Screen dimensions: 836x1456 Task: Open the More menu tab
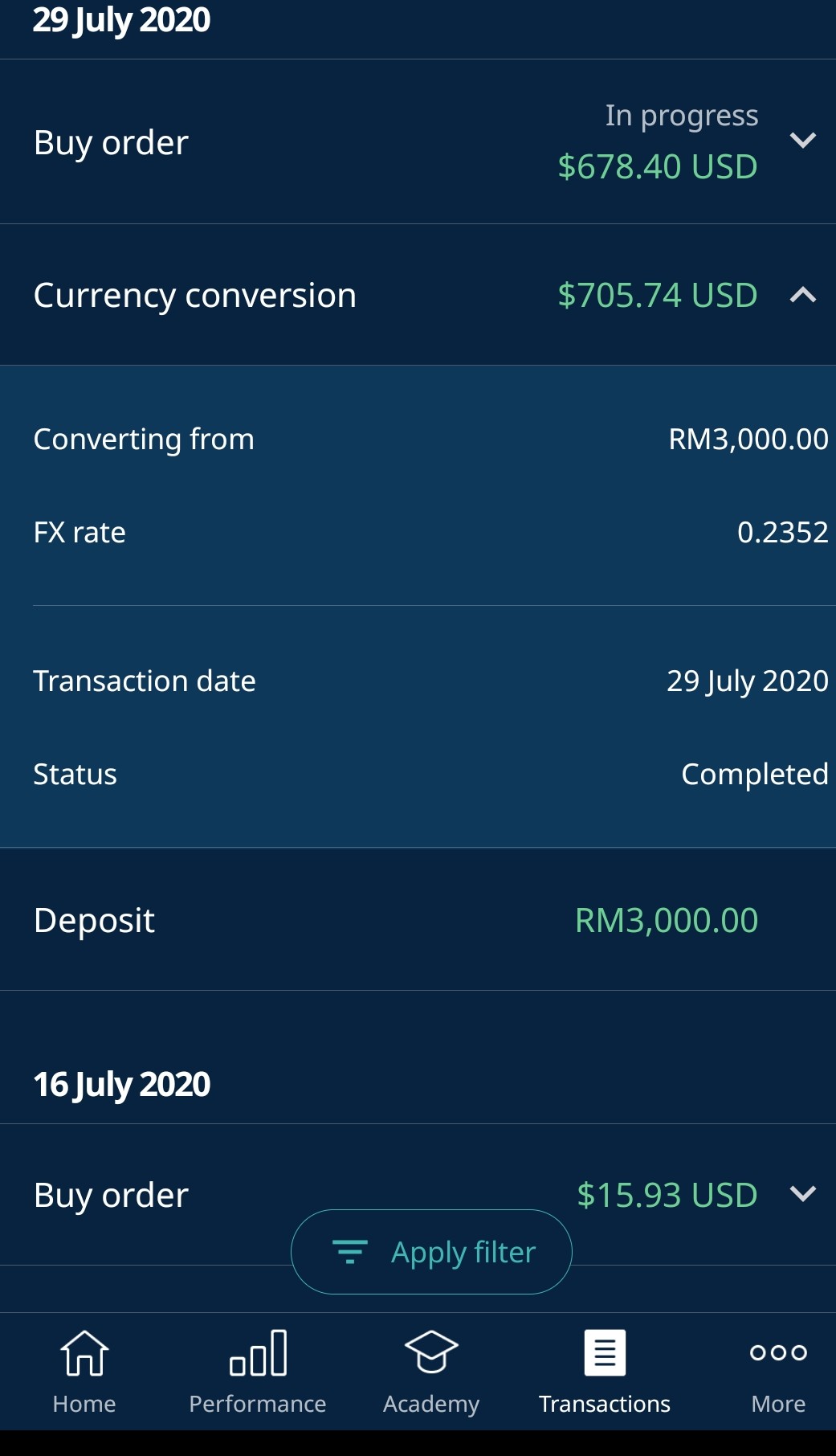coord(778,1372)
